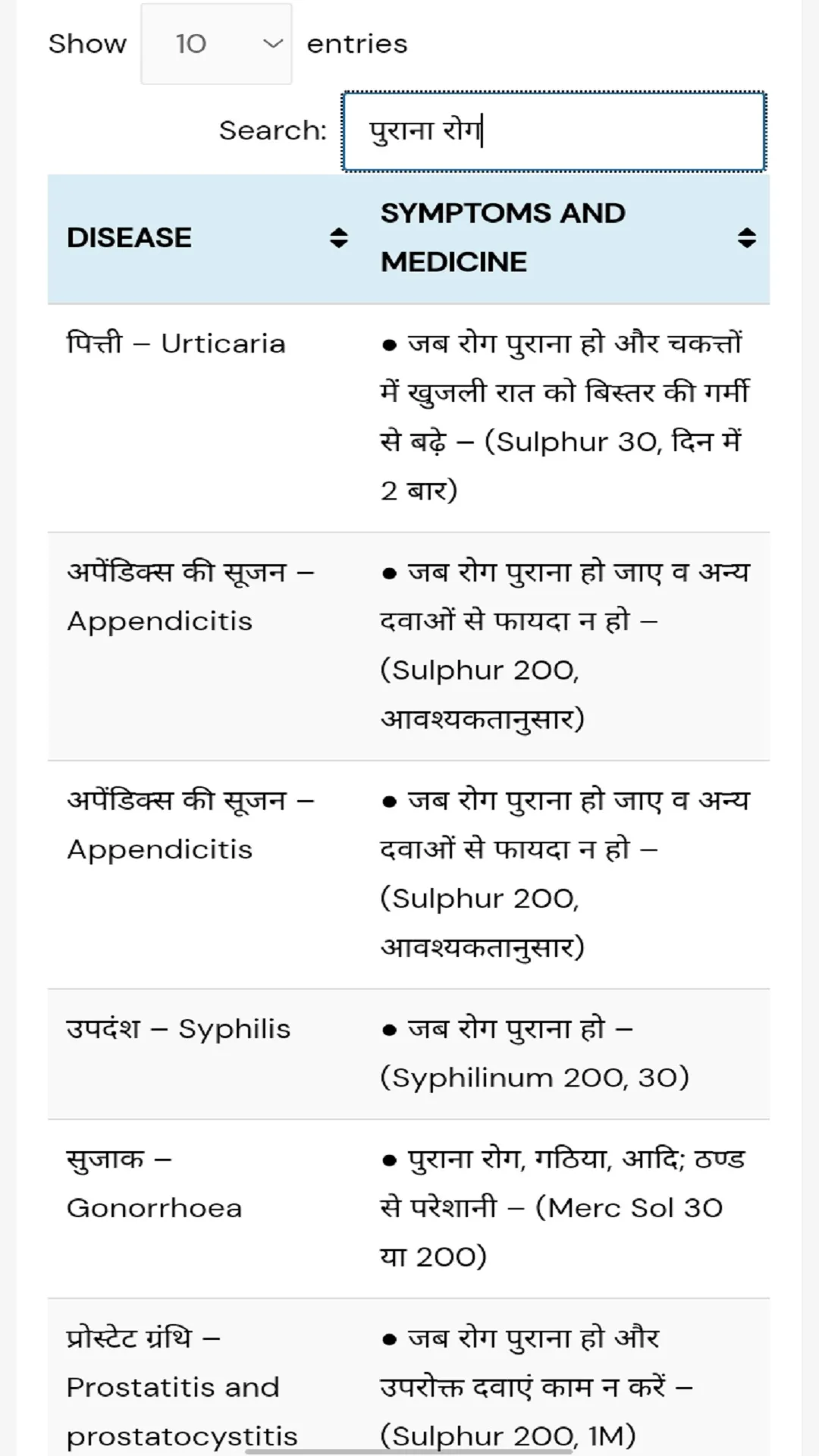Screen dimensions: 819x1456
Task: Sort table by the DISEASE column
Action: (205, 238)
